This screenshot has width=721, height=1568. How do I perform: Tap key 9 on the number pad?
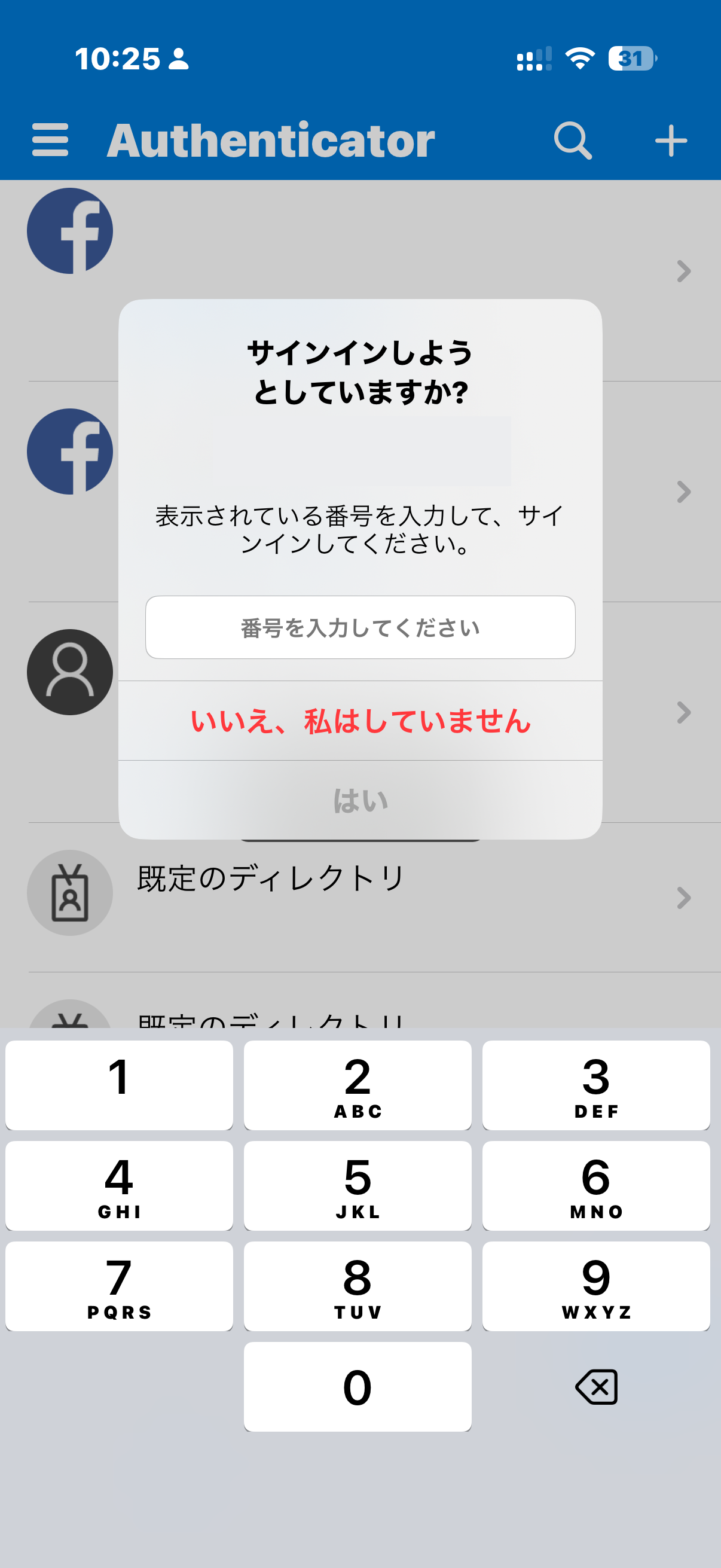click(595, 1286)
